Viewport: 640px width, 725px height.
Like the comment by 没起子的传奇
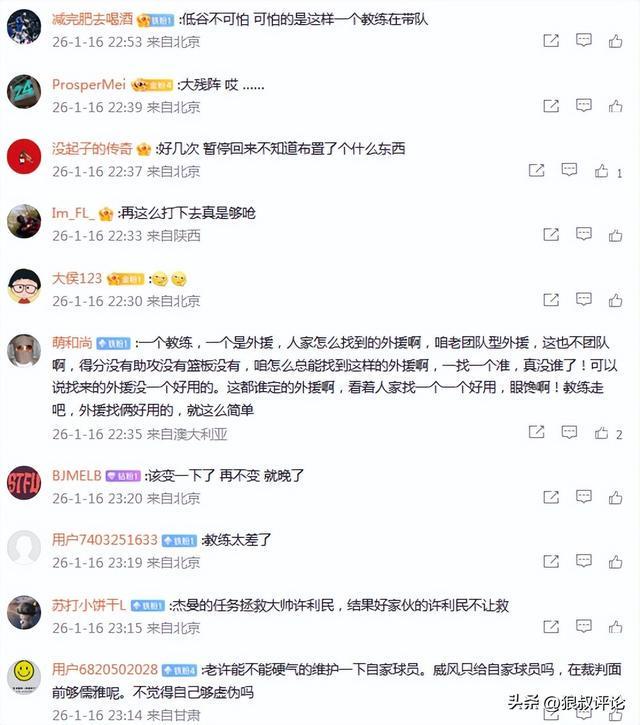tap(603, 171)
